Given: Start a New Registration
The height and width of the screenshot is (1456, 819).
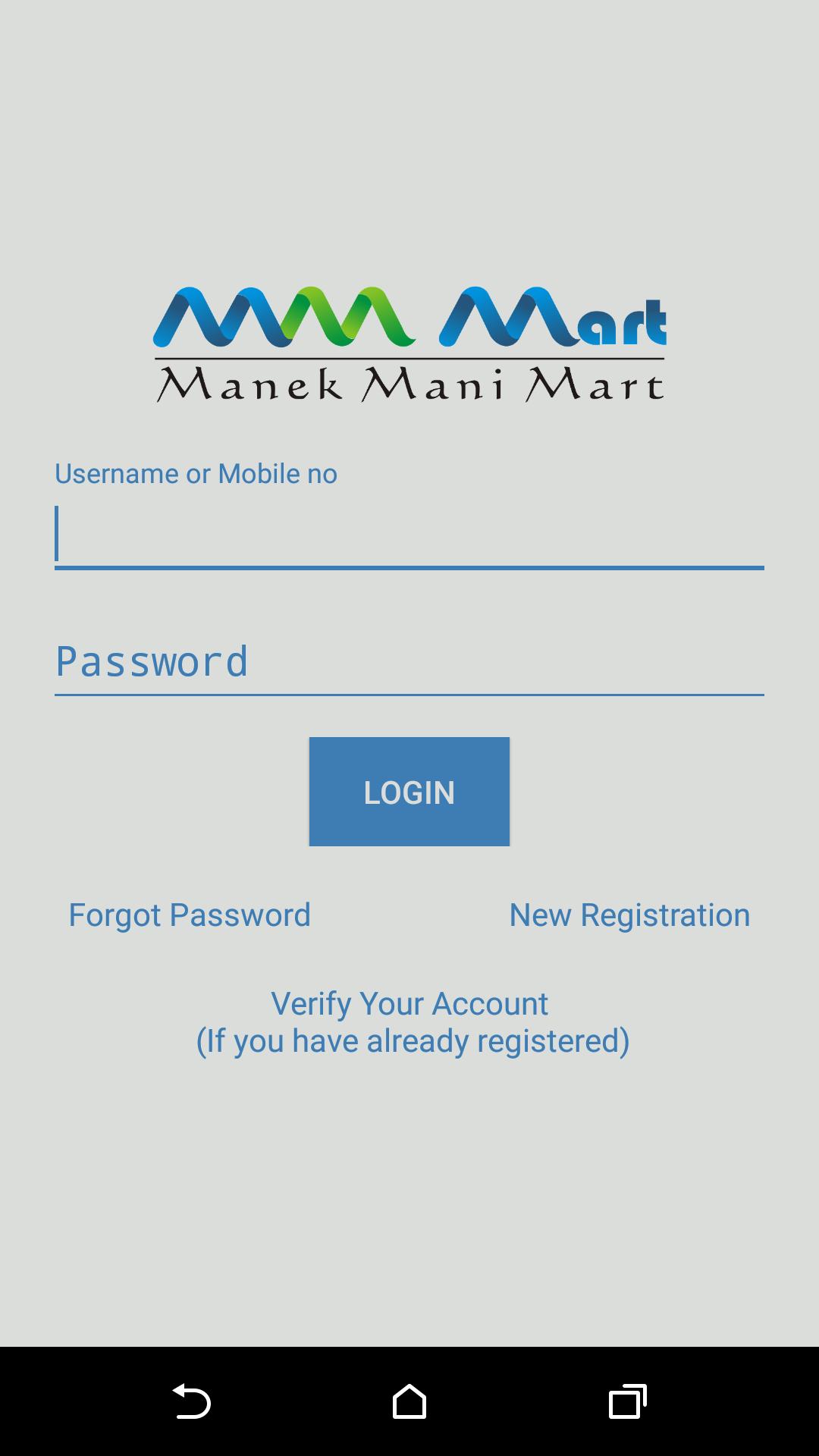Looking at the screenshot, I should click(629, 915).
